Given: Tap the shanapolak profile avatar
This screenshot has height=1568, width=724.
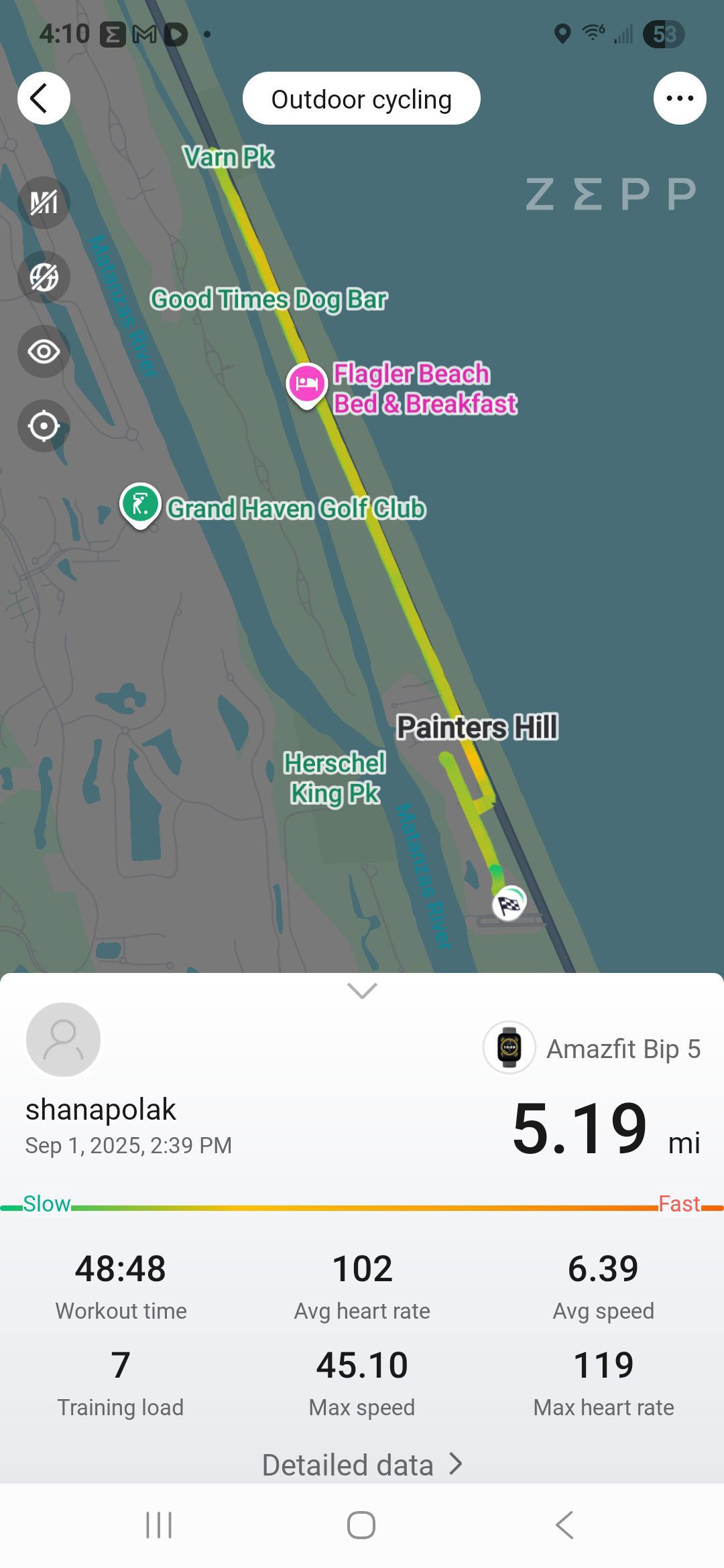Looking at the screenshot, I should tap(63, 1039).
